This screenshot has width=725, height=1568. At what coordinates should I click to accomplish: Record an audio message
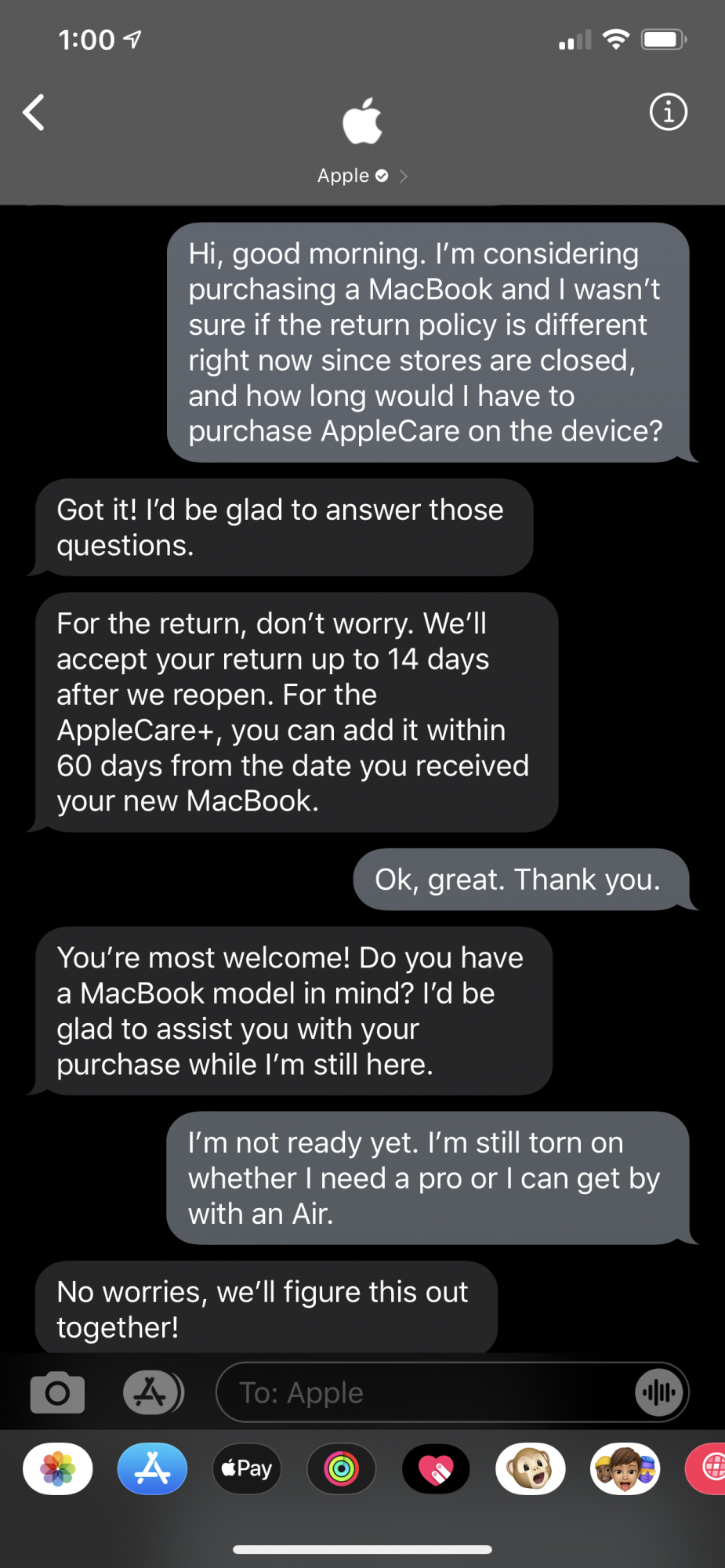click(x=659, y=1392)
